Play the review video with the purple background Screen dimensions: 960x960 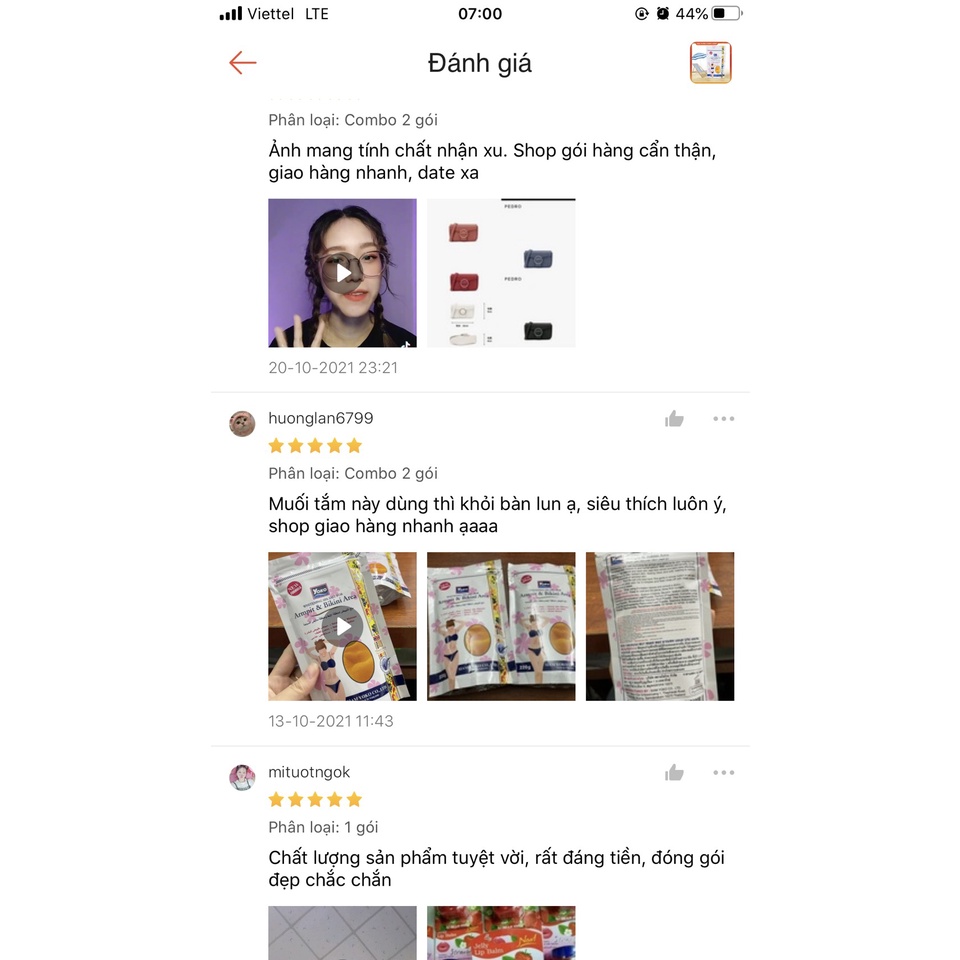point(342,272)
